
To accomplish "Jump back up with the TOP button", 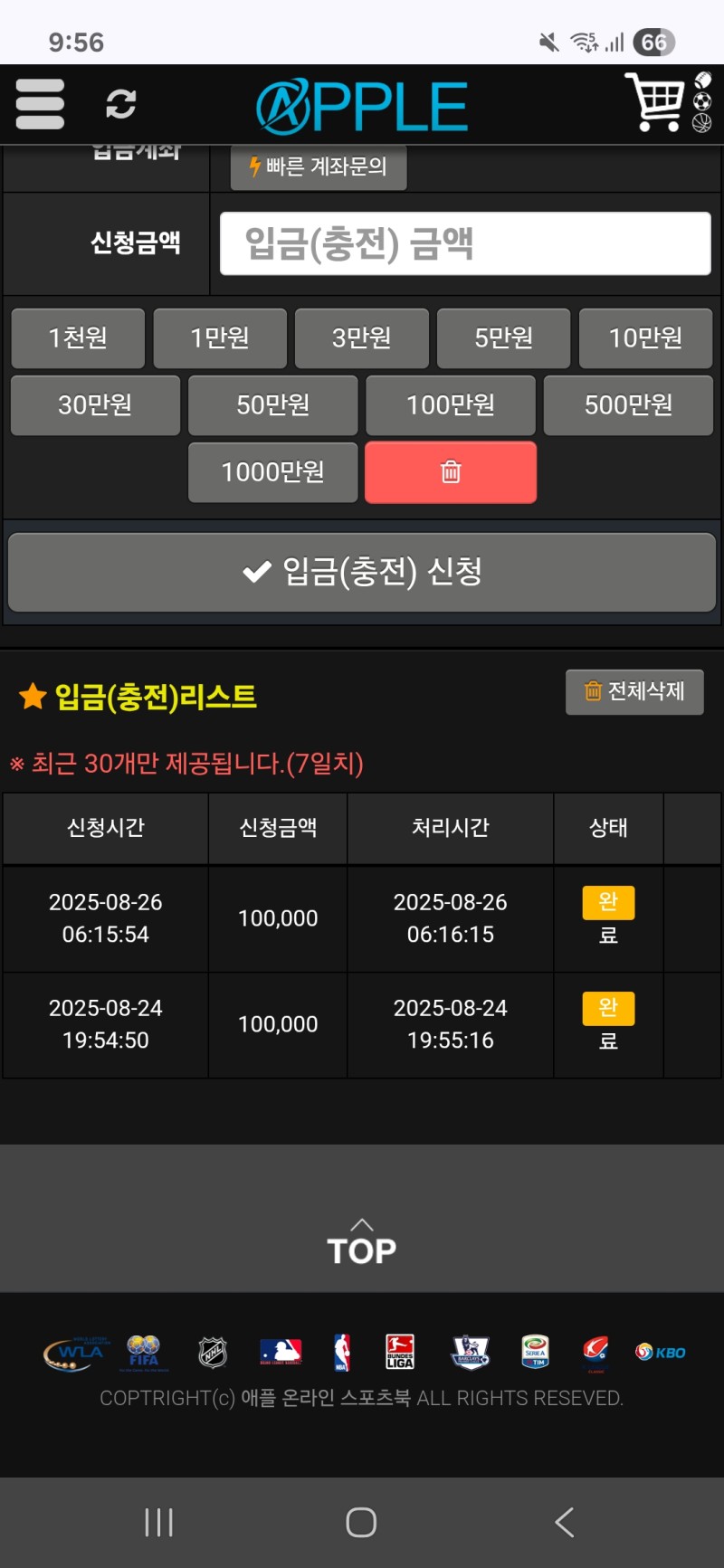I will [x=362, y=1241].
